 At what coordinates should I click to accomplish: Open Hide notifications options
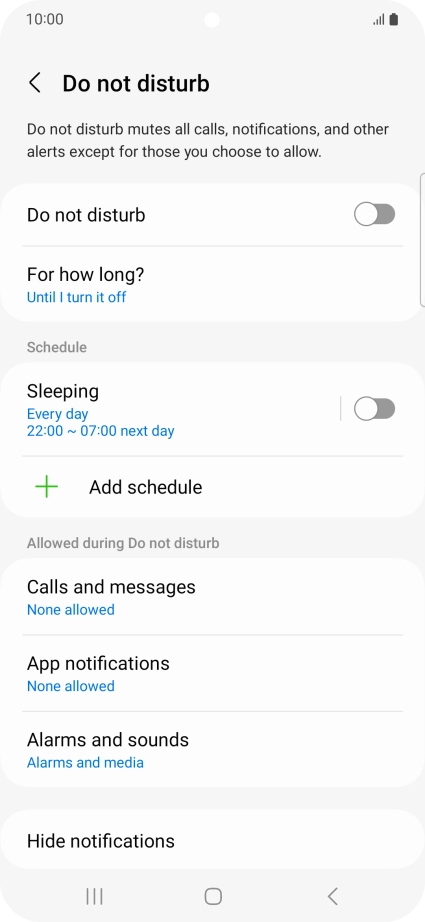tap(212, 840)
